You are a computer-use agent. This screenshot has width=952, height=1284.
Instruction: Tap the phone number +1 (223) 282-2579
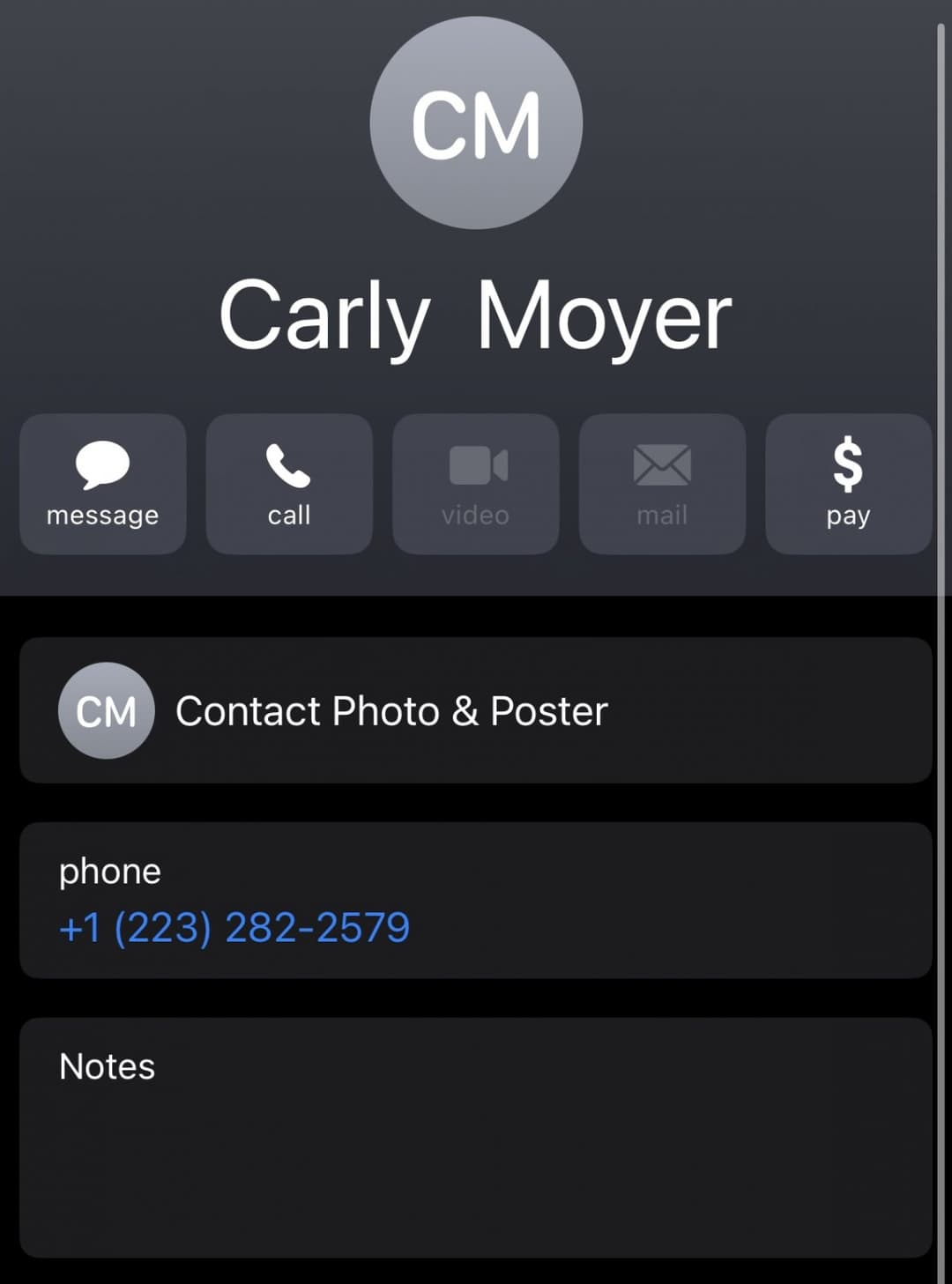click(234, 927)
